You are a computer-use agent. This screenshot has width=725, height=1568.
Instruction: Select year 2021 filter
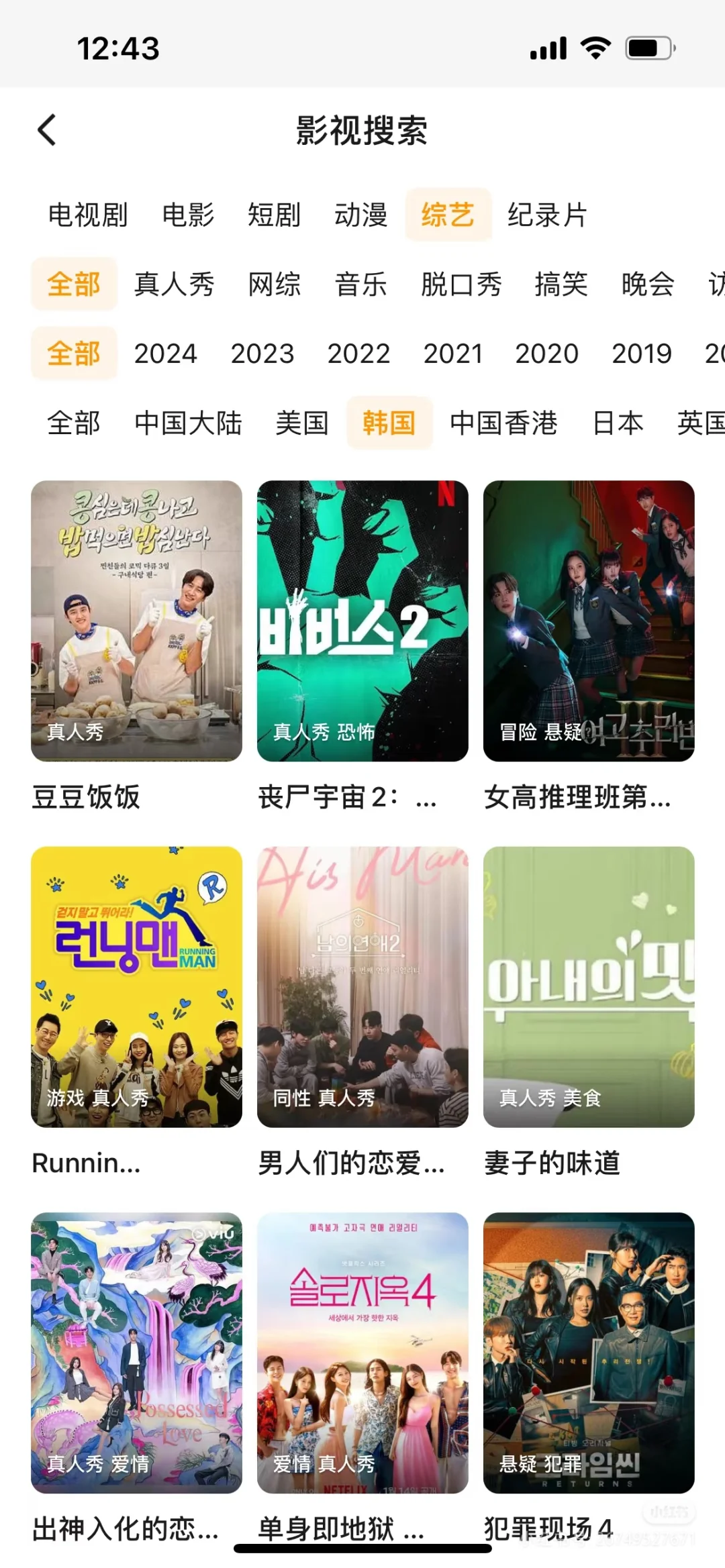453,354
